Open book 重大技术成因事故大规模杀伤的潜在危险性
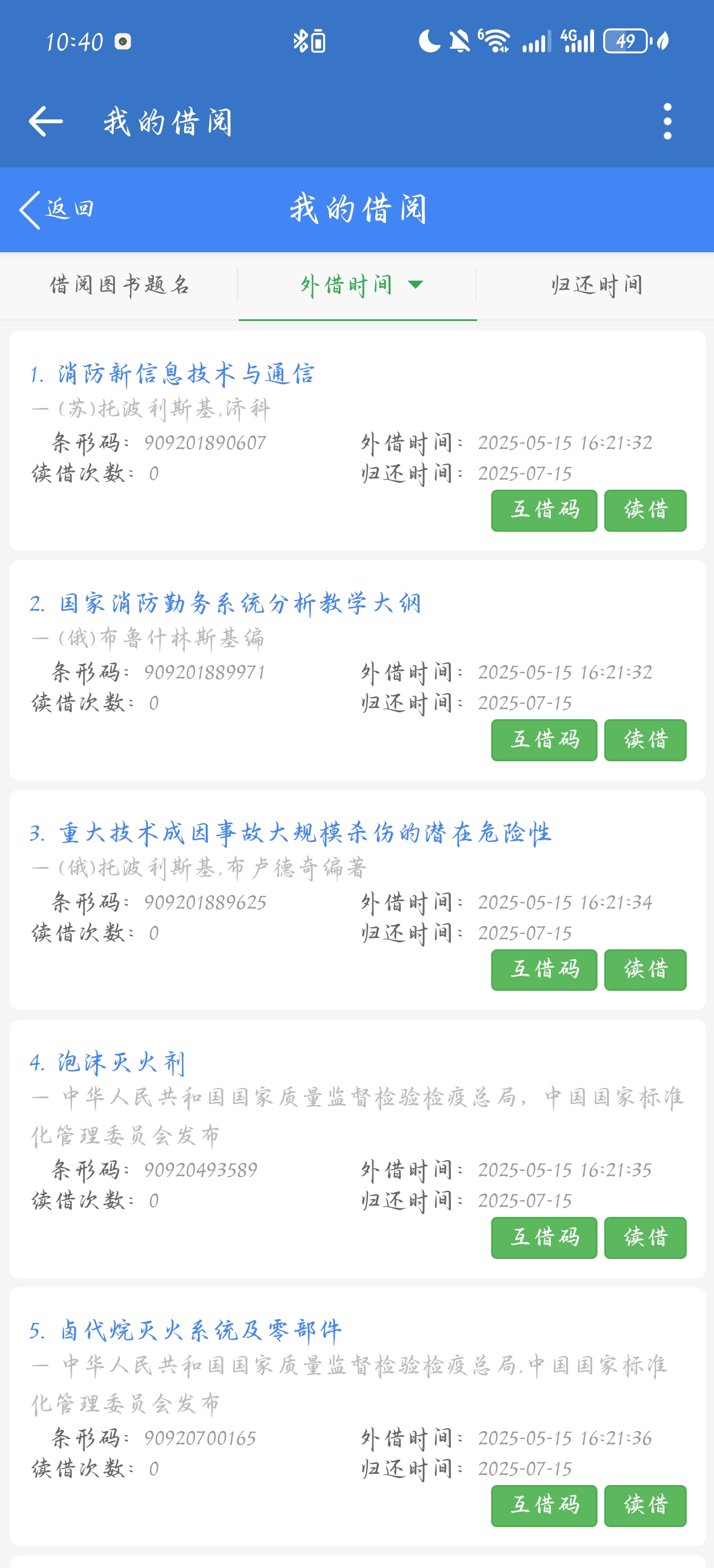Viewport: 714px width, 1568px height. [x=305, y=832]
